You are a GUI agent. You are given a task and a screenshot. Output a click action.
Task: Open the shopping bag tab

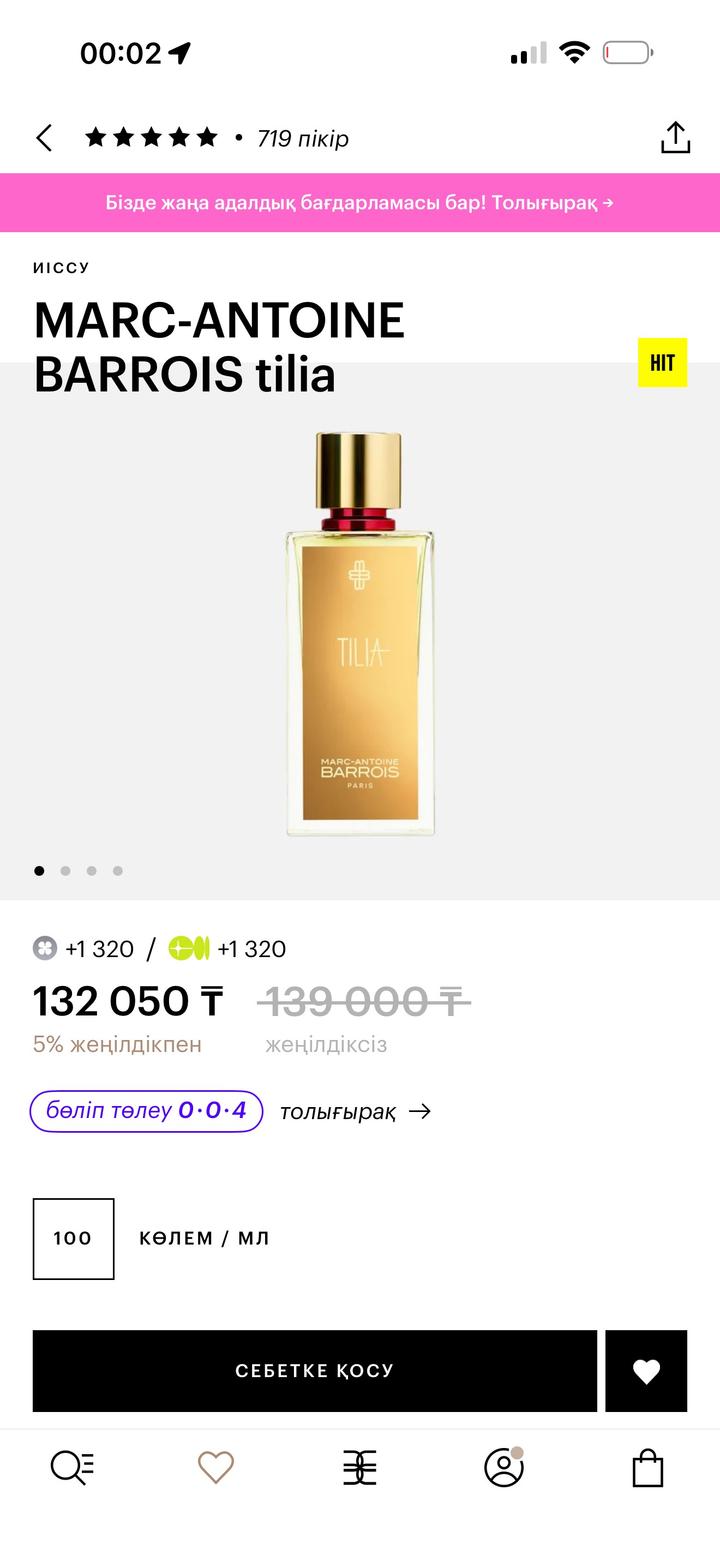pyautogui.click(x=648, y=1467)
